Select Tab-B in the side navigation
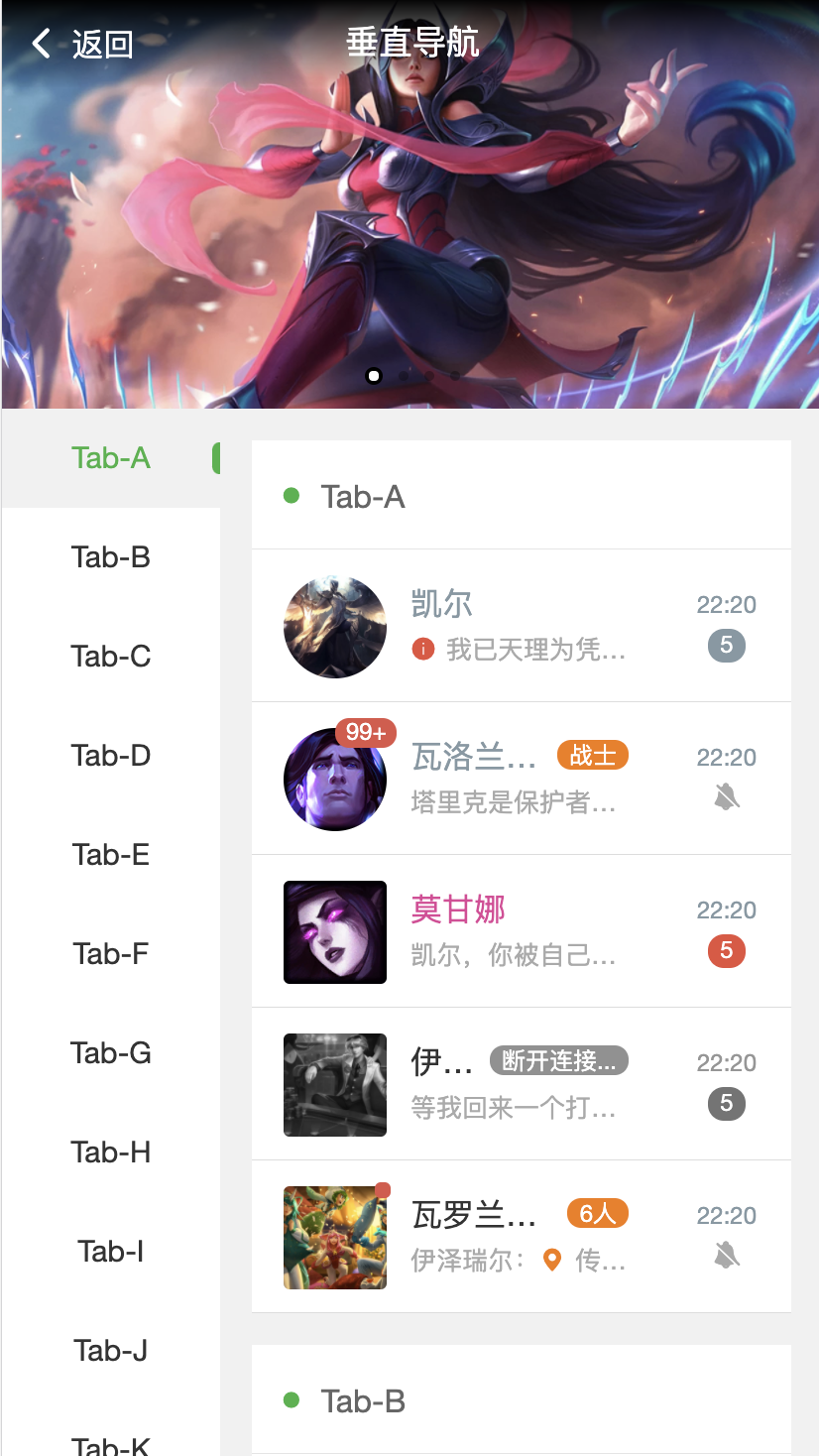This screenshot has width=819, height=1456. [x=111, y=557]
